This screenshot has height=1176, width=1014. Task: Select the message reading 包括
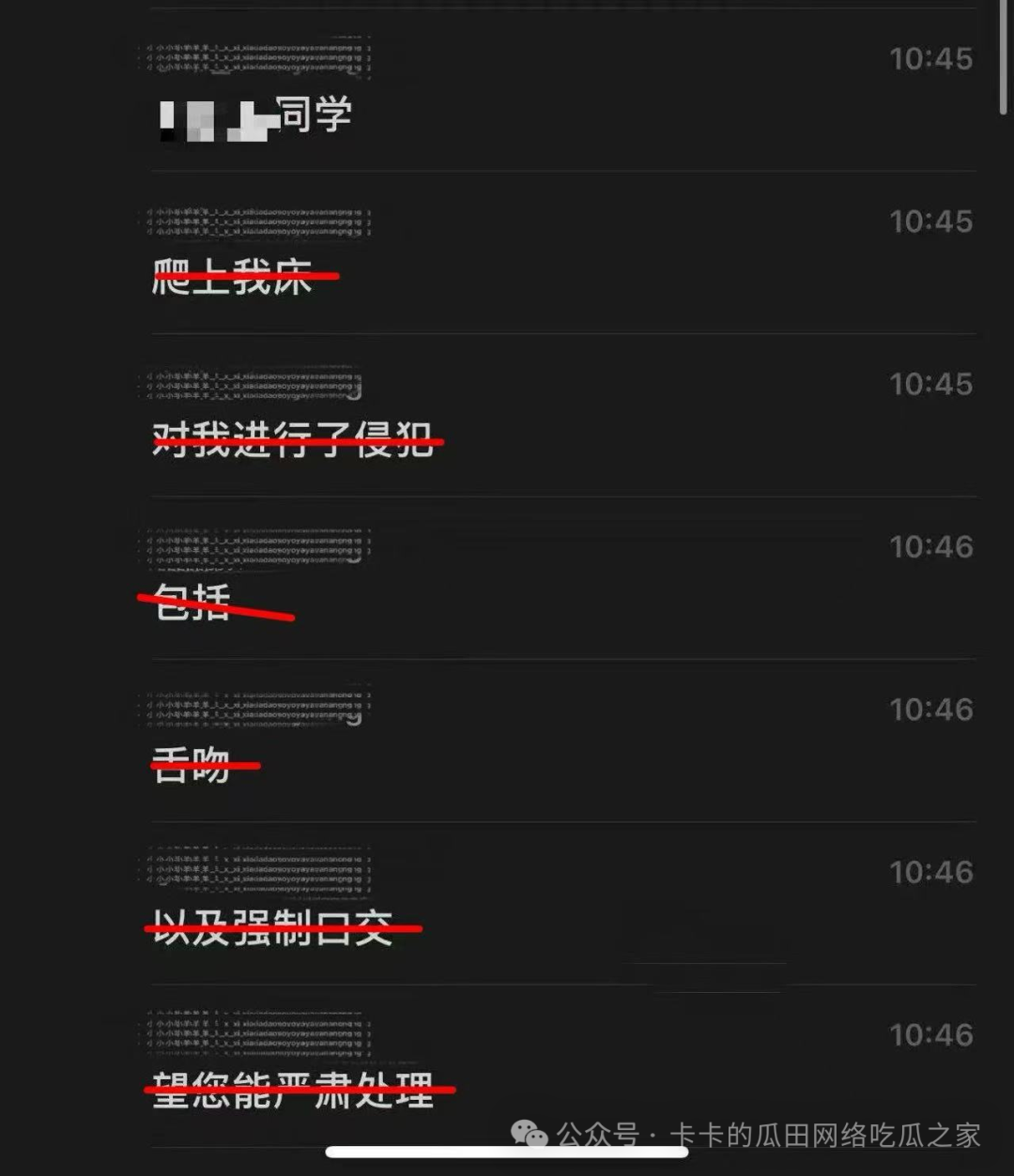[193, 603]
